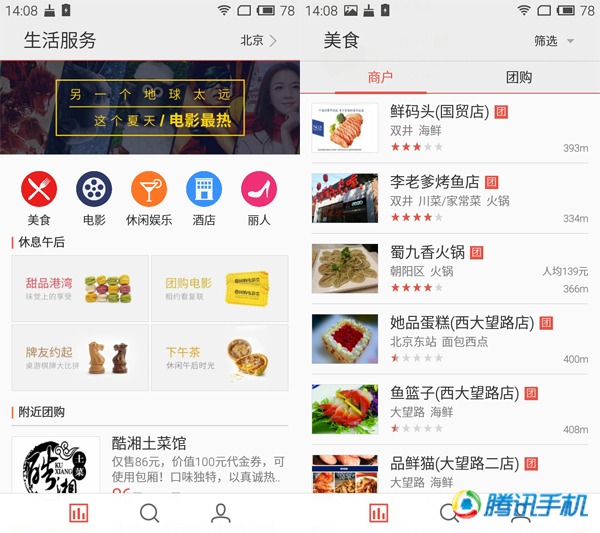Open 鱼篮子(西大望路店) listing
This screenshot has height=533, width=600.
pos(450,409)
